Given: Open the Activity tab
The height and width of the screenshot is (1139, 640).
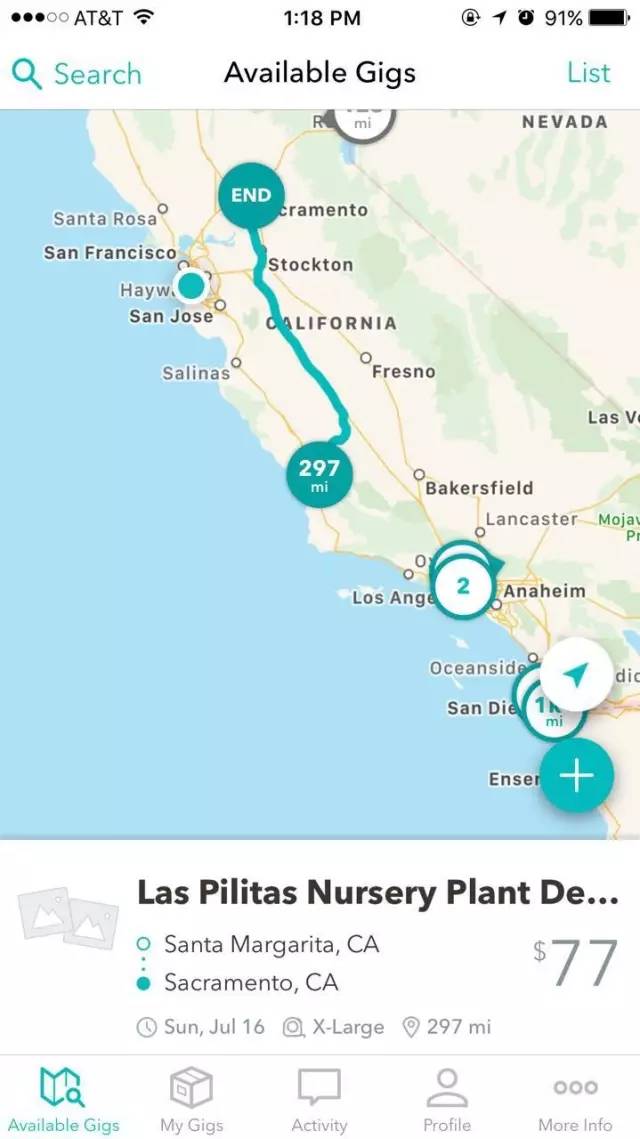Looking at the screenshot, I should [x=319, y=1099].
